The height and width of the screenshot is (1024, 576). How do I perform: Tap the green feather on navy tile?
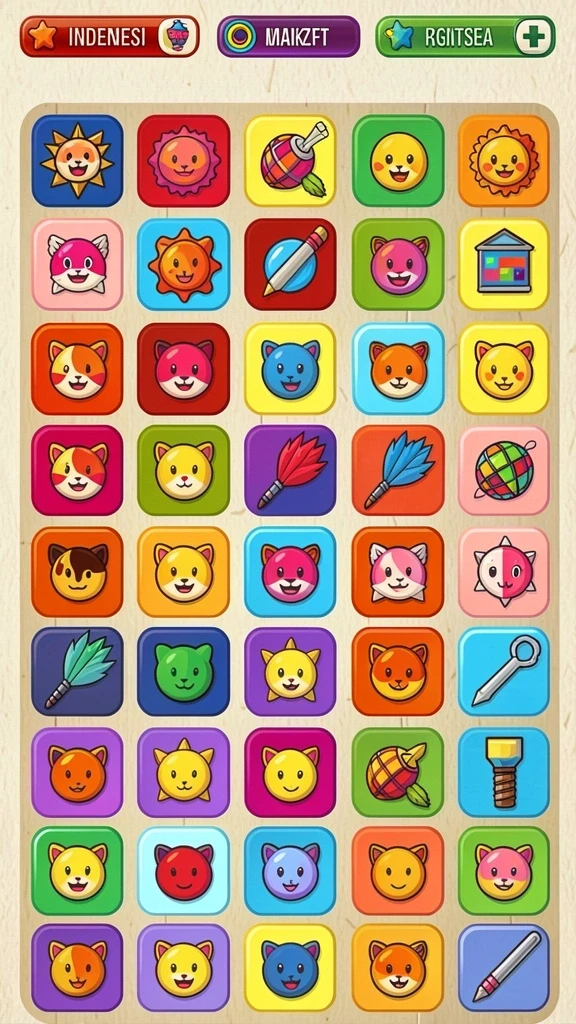(77, 671)
